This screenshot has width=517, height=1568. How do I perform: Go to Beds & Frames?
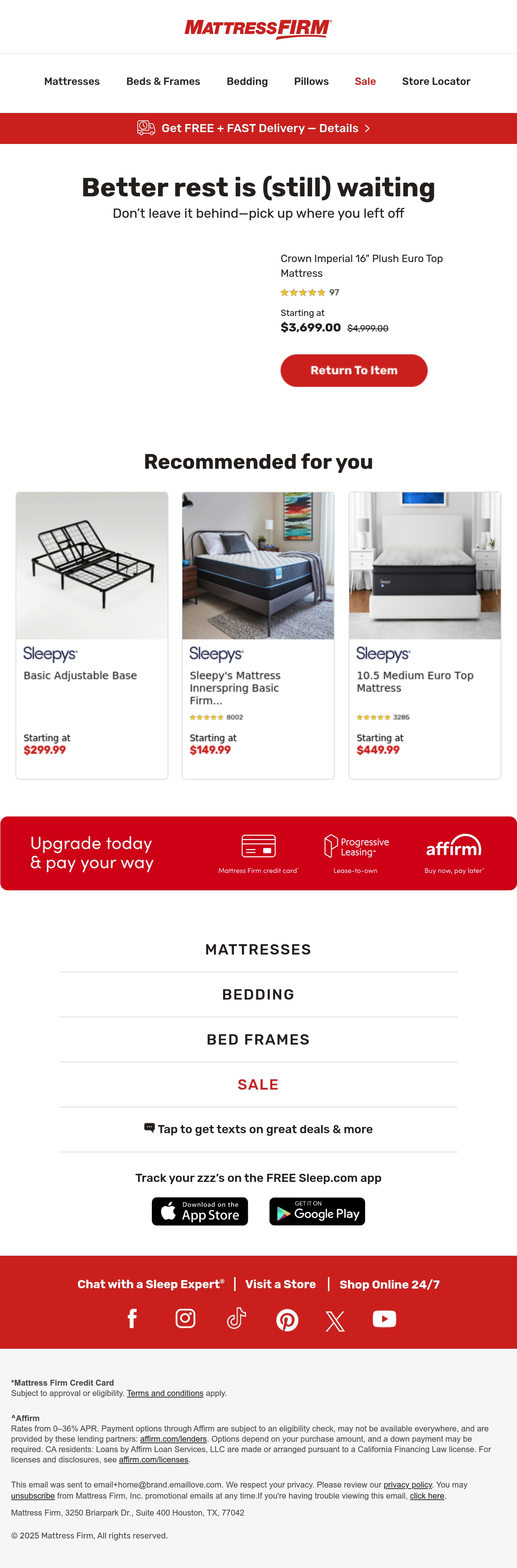pyautogui.click(x=163, y=82)
